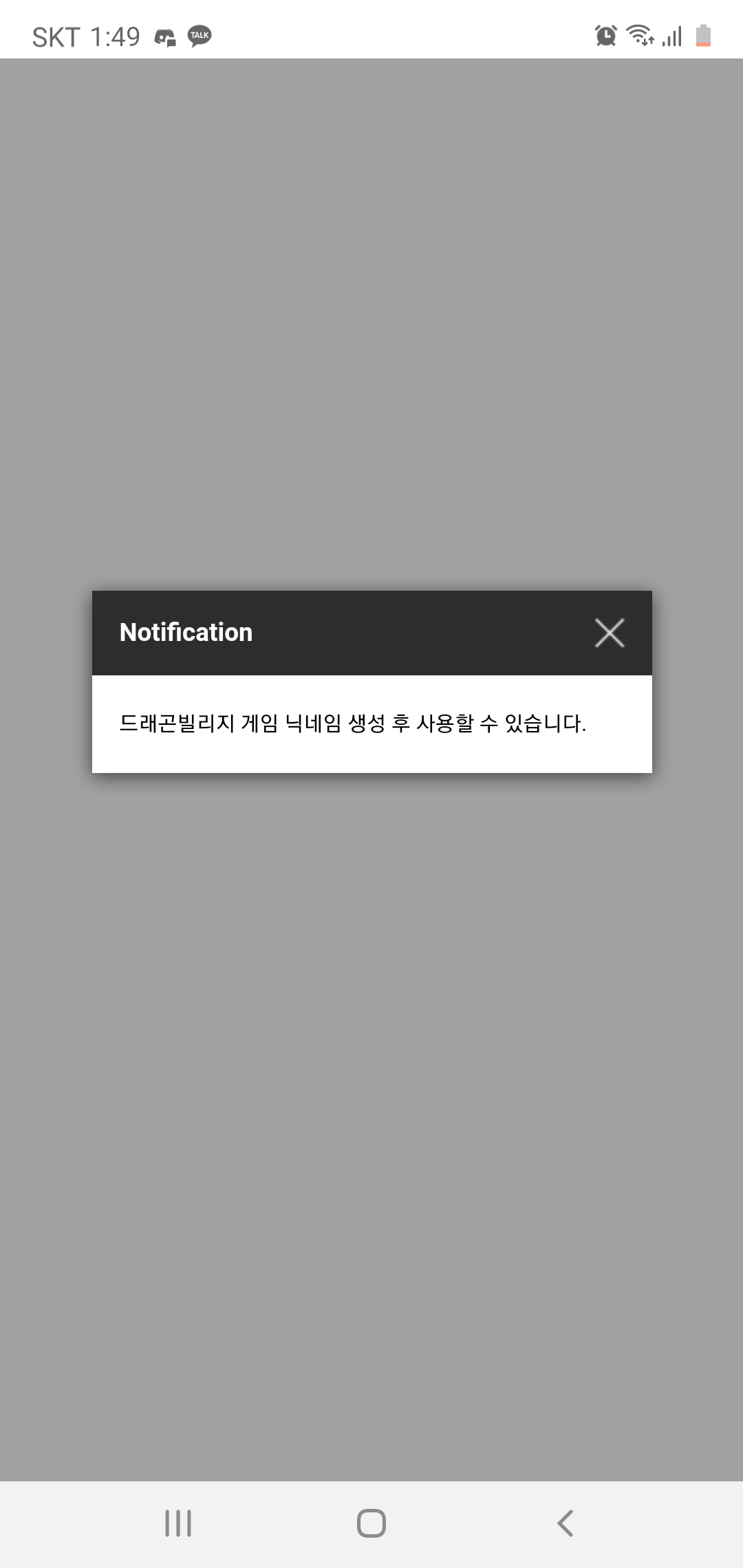
Task: Go back using the navigation bar
Action: click(x=565, y=1523)
